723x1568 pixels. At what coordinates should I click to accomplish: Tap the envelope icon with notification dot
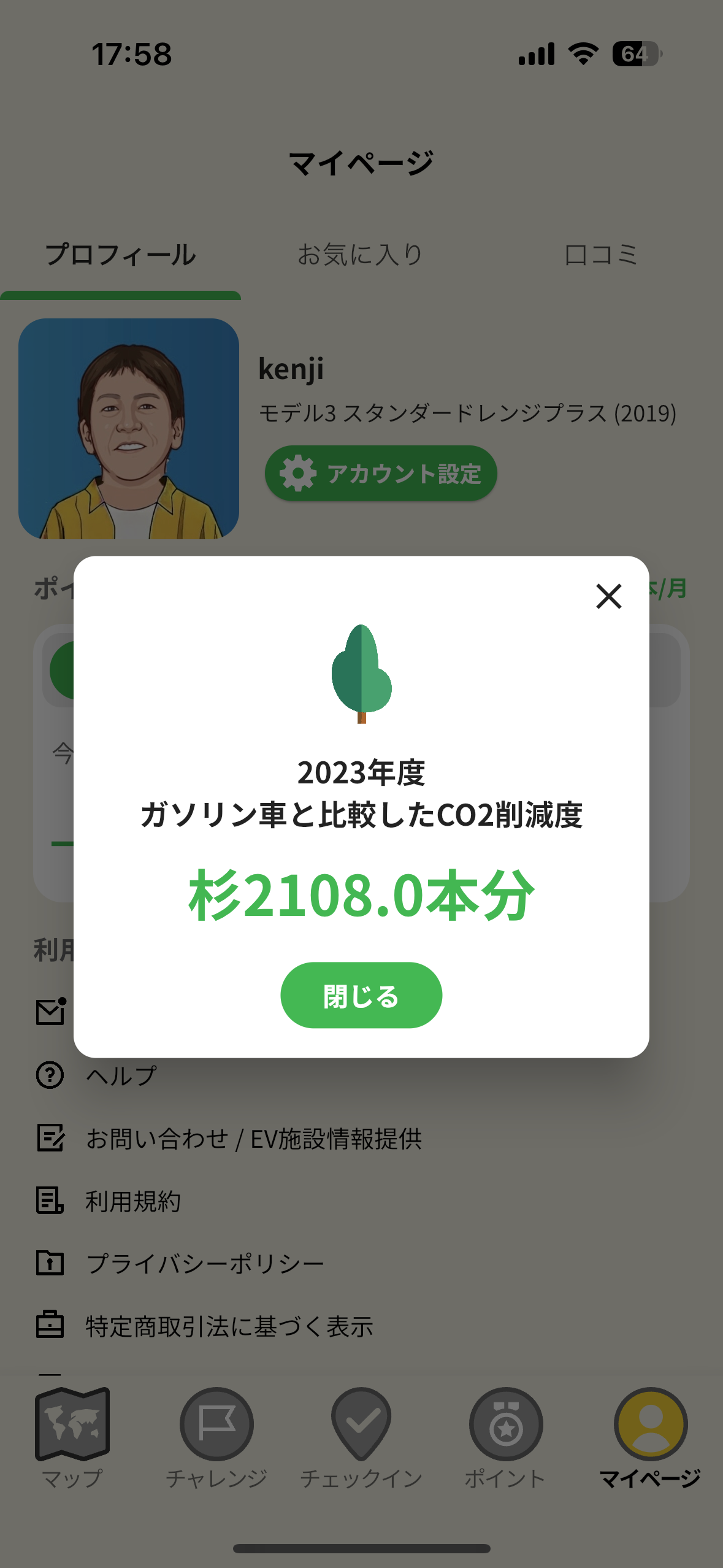click(50, 1011)
